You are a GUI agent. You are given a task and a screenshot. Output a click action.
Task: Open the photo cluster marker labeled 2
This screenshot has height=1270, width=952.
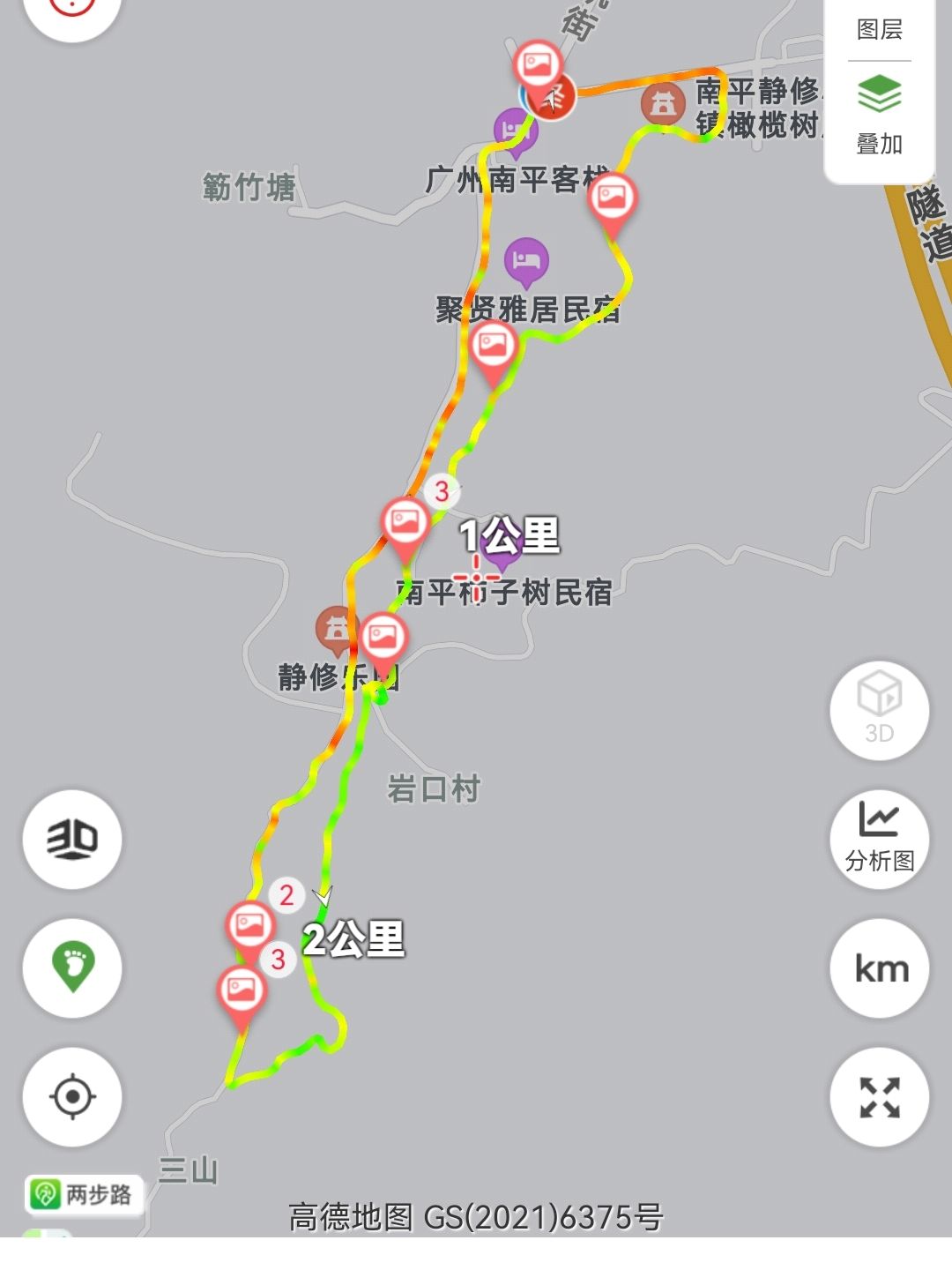pyautogui.click(x=286, y=895)
